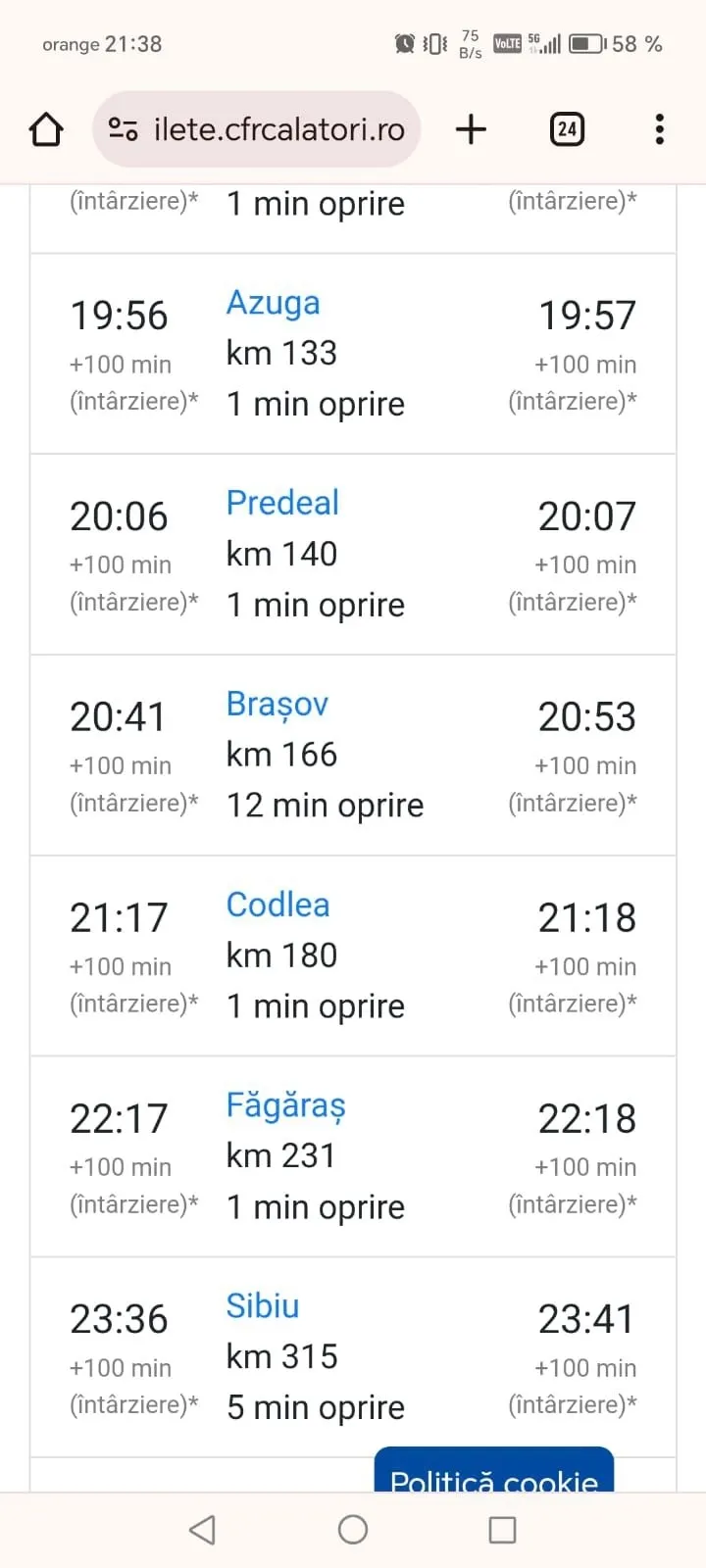Show recent apps
The height and width of the screenshot is (1568, 706).
click(x=502, y=1530)
